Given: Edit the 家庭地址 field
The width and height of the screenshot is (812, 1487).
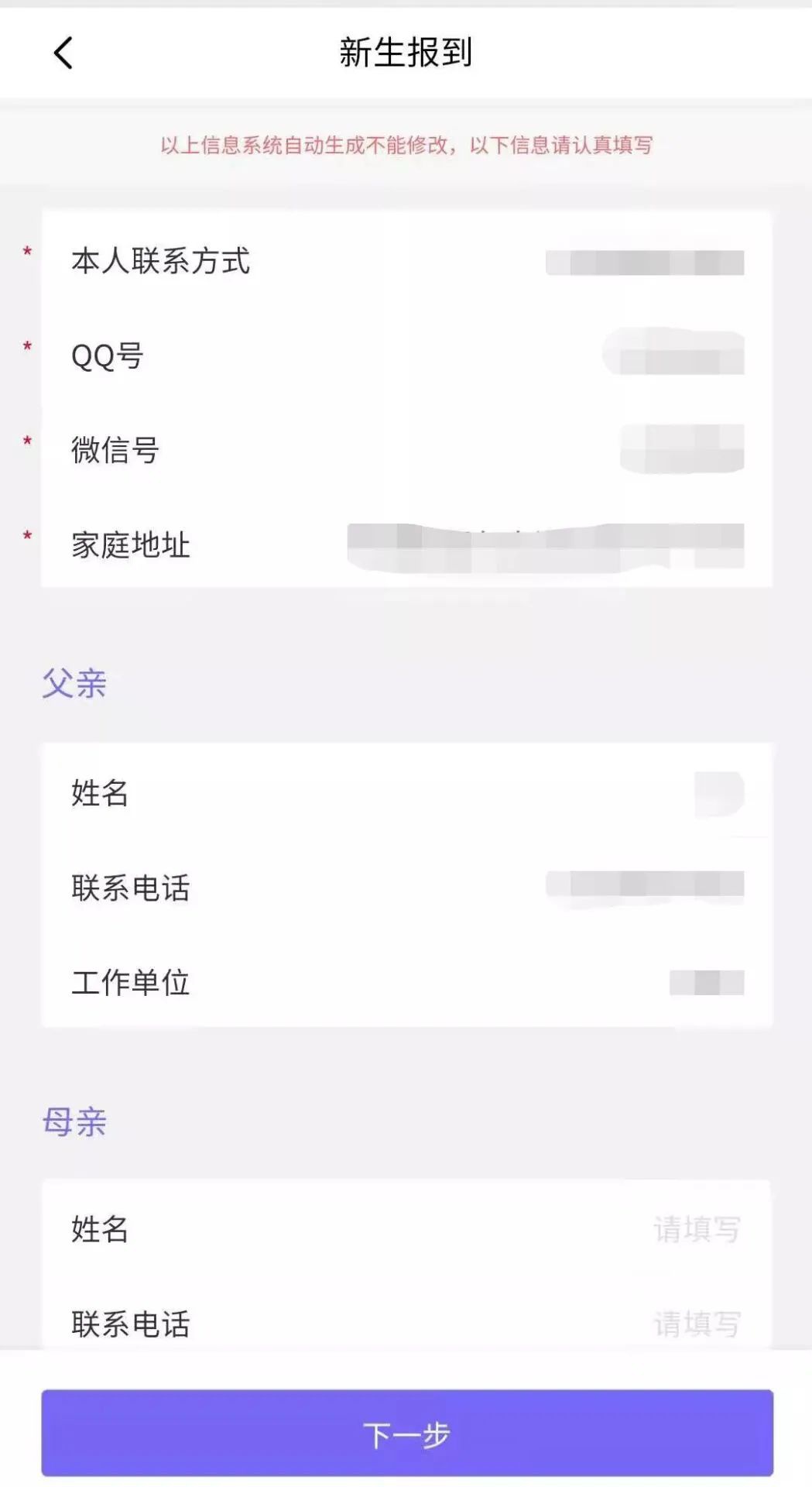Looking at the screenshot, I should [545, 545].
